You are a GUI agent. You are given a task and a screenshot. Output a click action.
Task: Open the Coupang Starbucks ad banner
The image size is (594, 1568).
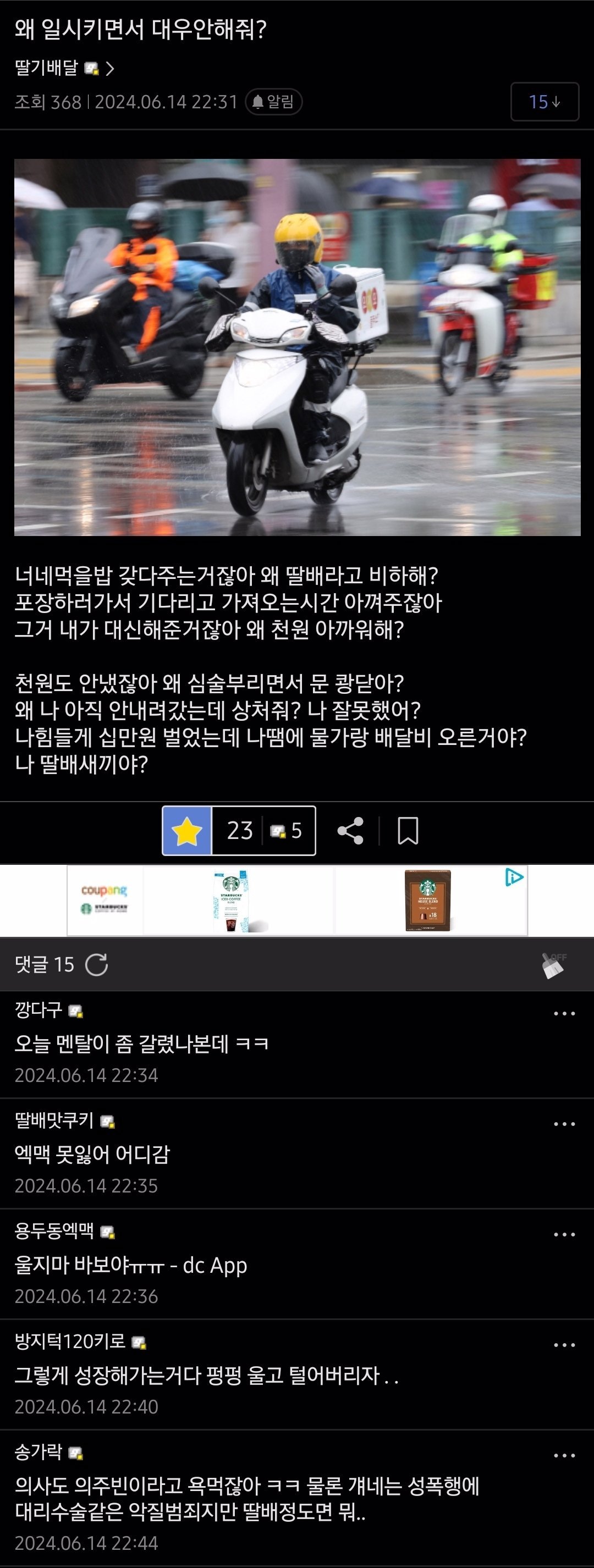point(296,900)
